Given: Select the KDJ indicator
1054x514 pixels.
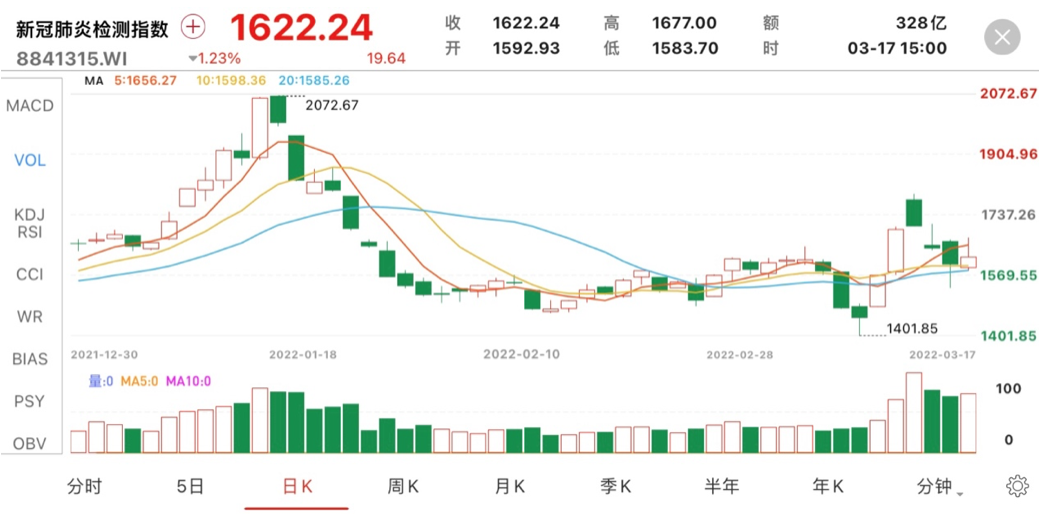Looking at the screenshot, I should pos(30,215).
